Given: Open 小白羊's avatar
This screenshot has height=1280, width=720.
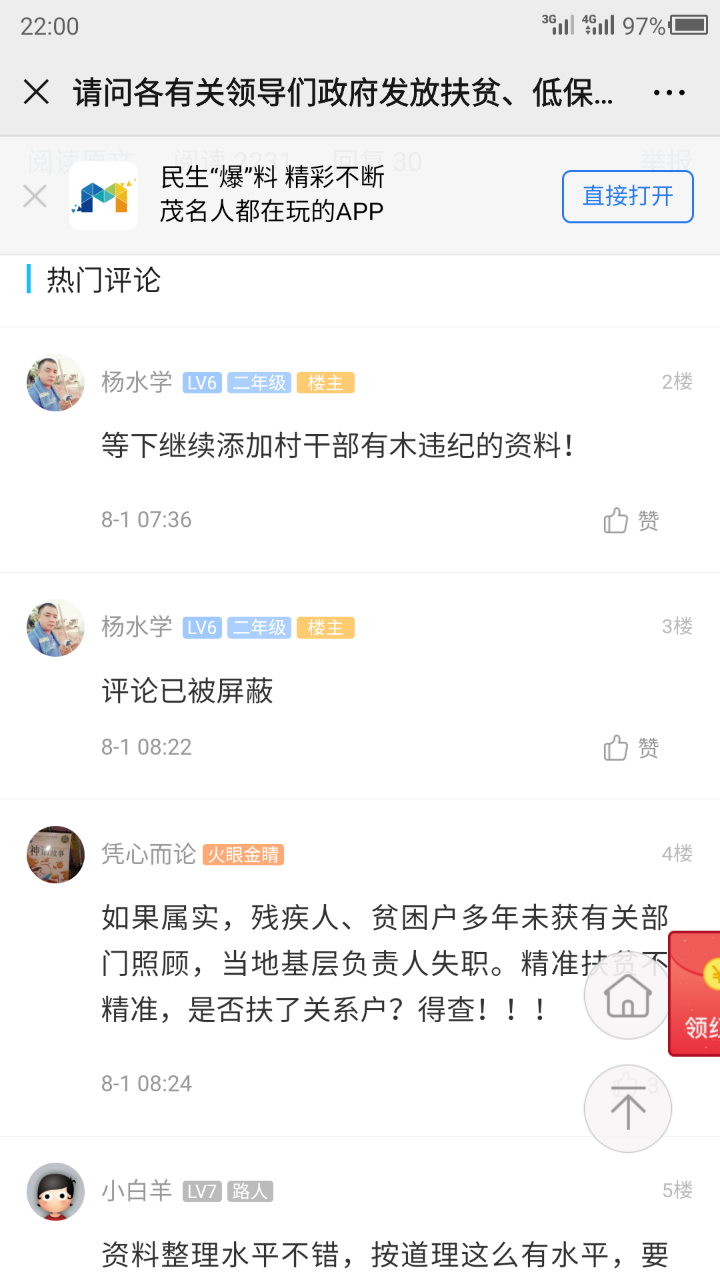Looking at the screenshot, I should point(55,1191).
